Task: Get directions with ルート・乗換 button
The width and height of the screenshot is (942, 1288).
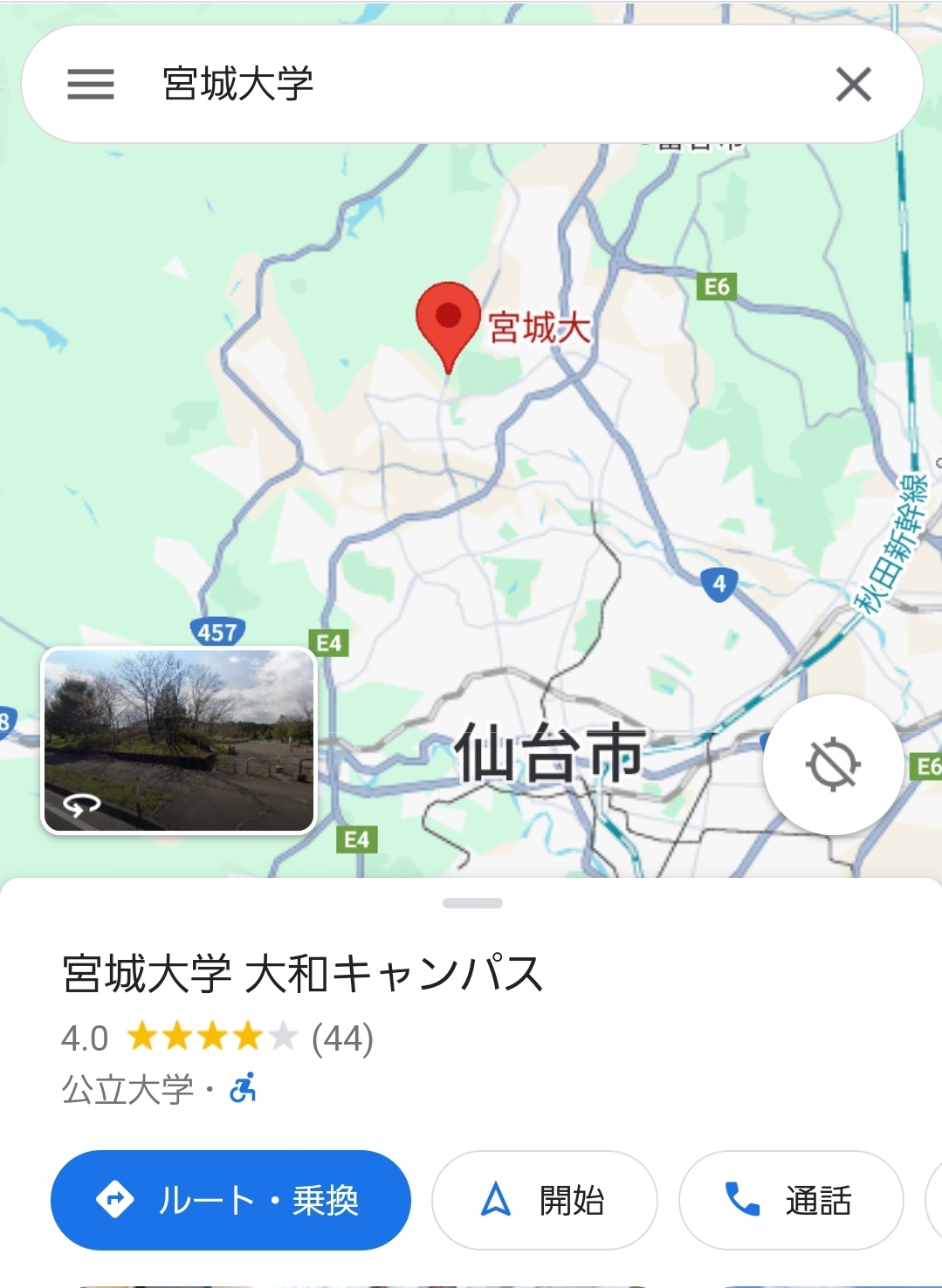Action: click(x=230, y=1200)
